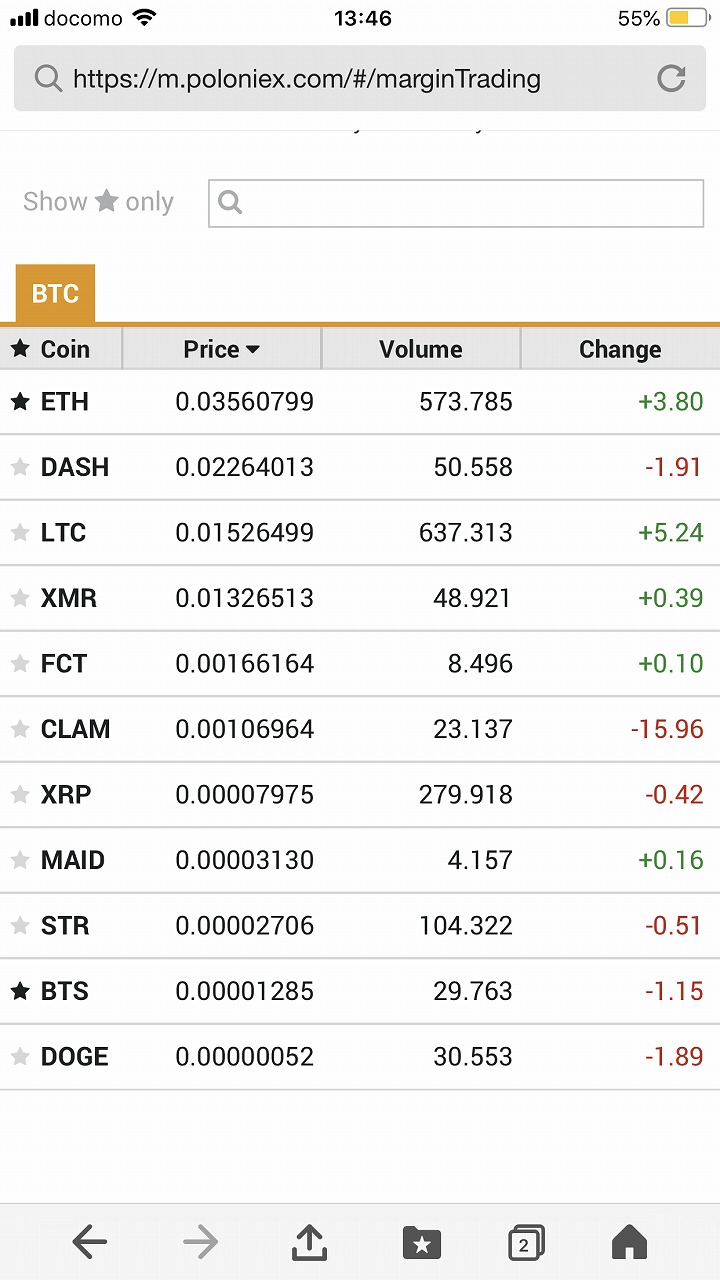Open the LTC market row
The height and width of the screenshot is (1280, 720).
pos(360,533)
